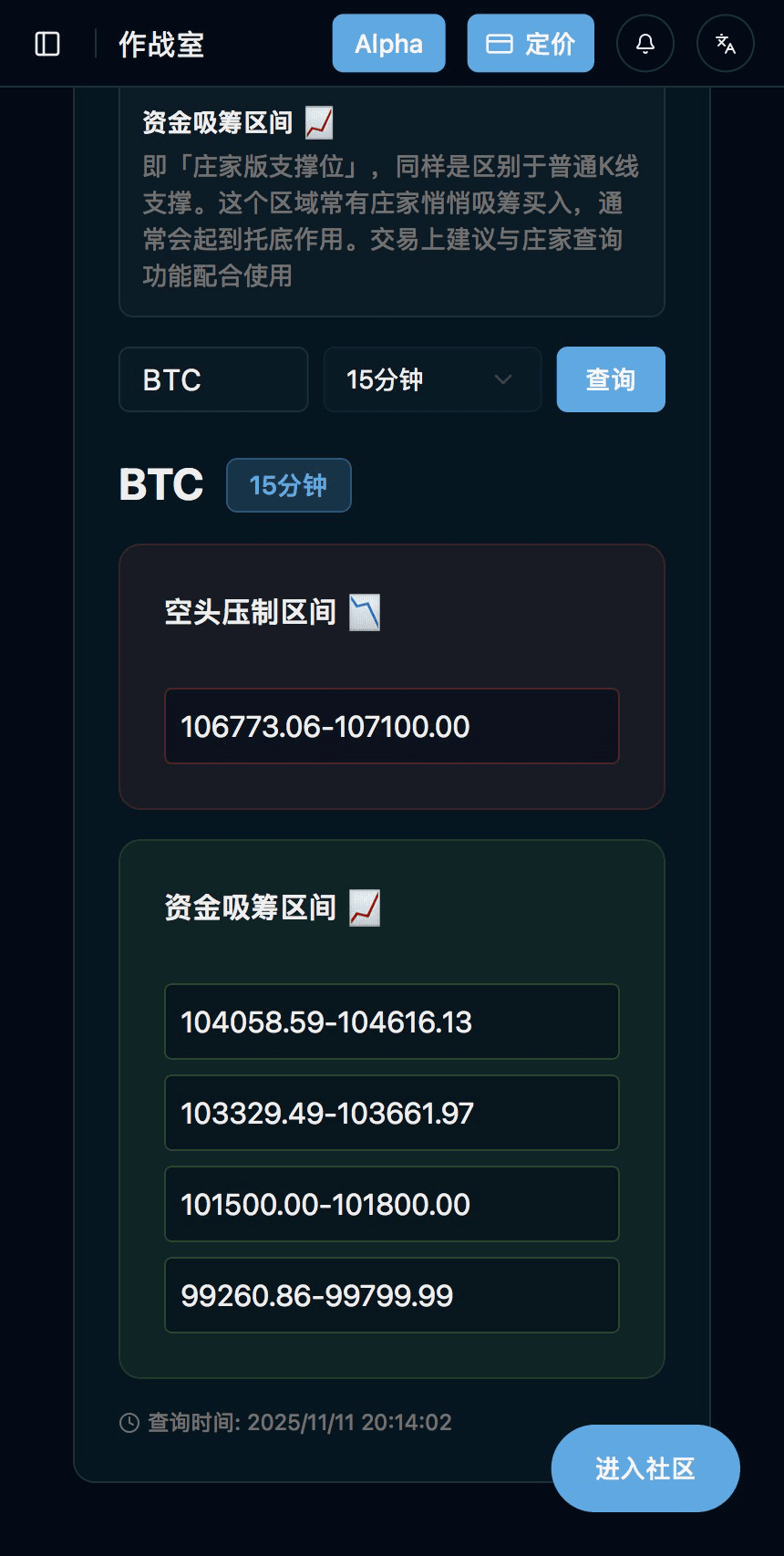This screenshot has height=1556, width=784.
Task: Expand the 15分钟 timeframe dropdown
Action: pyautogui.click(x=432, y=379)
